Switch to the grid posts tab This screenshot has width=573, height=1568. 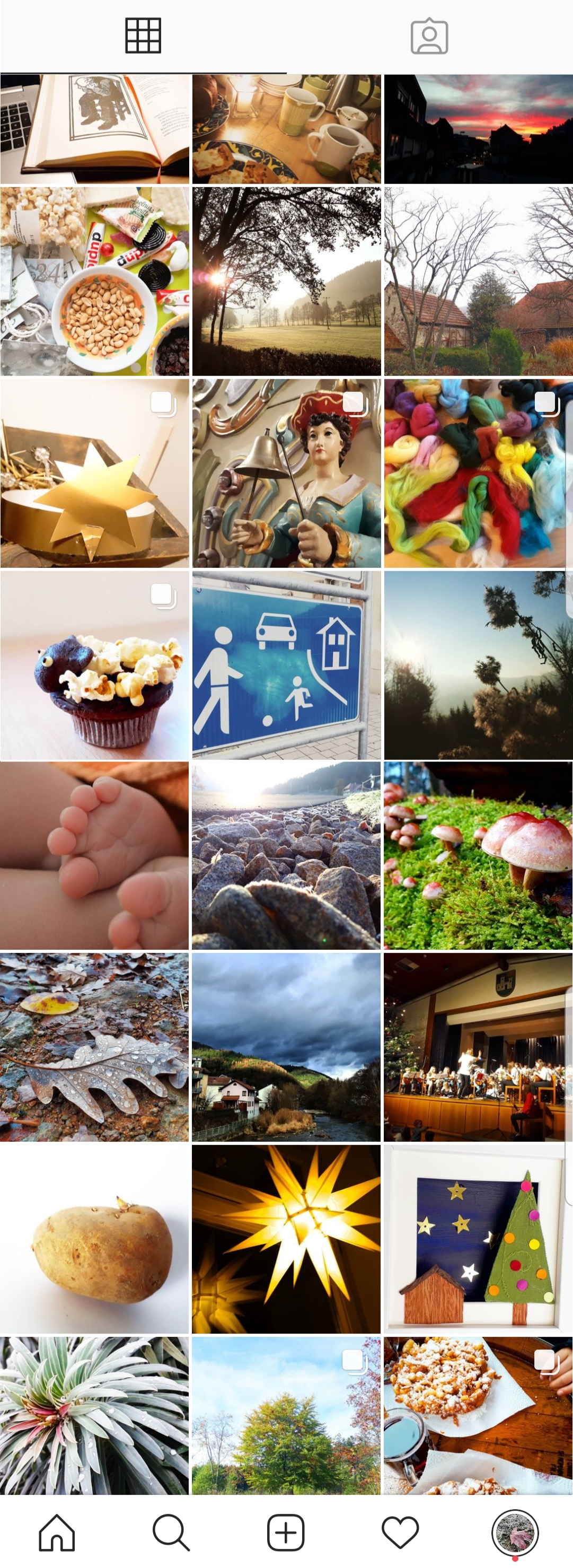pos(143,36)
